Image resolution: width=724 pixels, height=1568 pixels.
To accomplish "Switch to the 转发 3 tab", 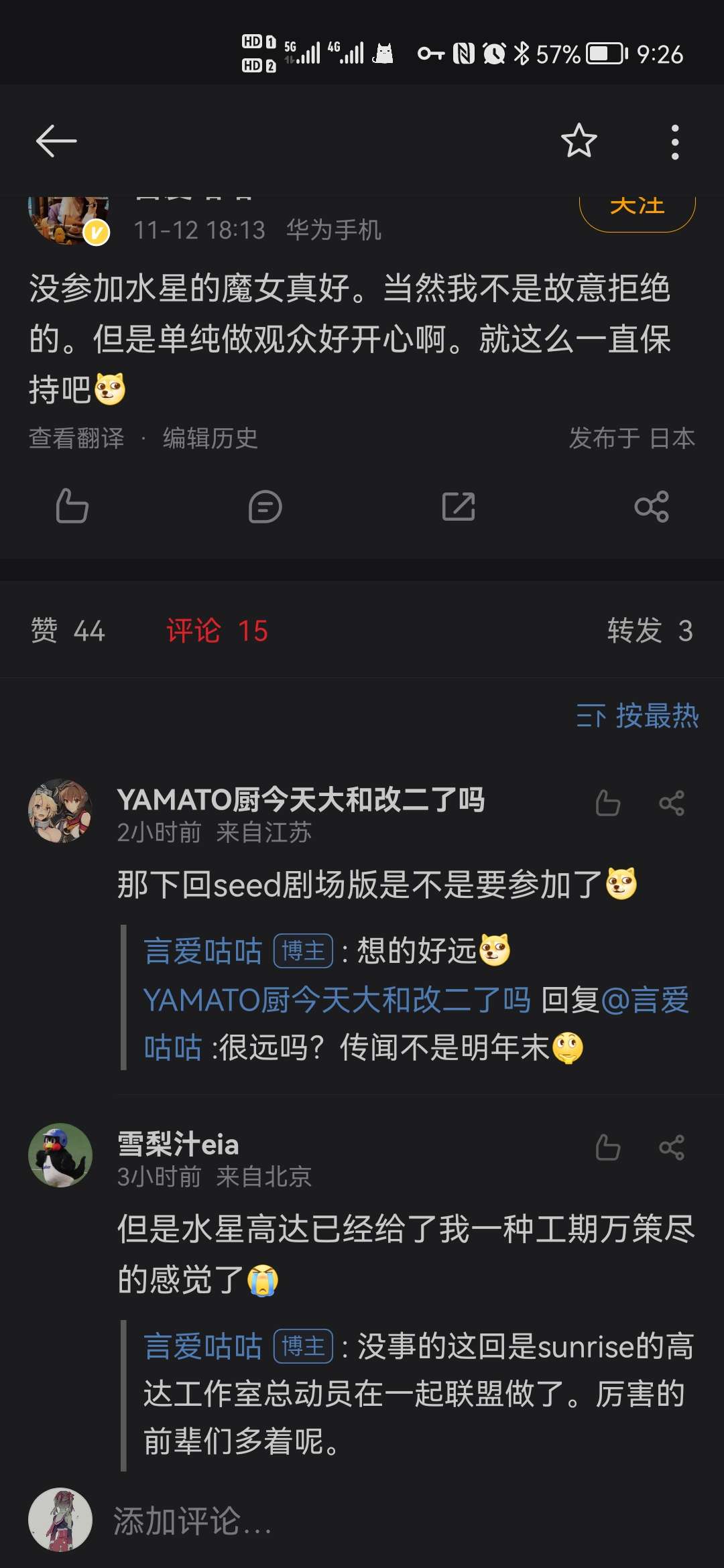I will point(649,631).
